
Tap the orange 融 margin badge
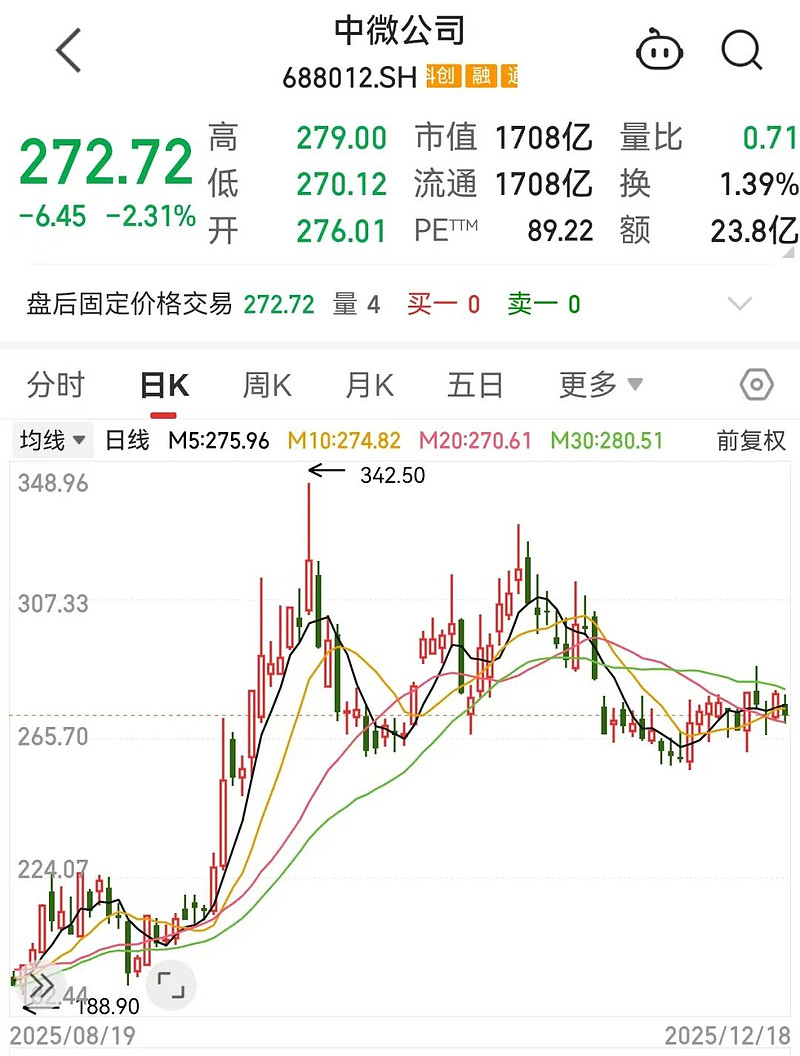tap(482, 75)
